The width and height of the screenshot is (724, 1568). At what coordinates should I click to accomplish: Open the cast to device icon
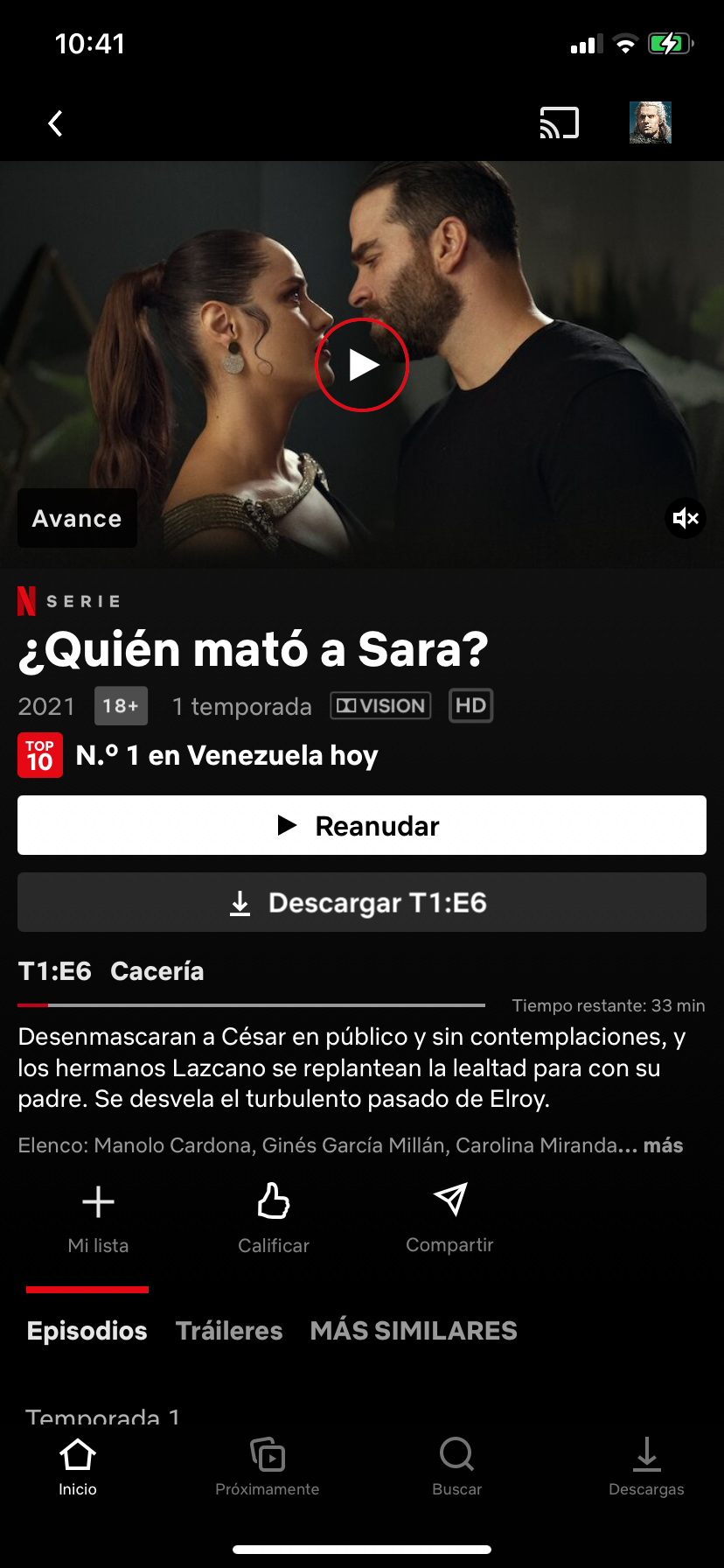pos(560,123)
